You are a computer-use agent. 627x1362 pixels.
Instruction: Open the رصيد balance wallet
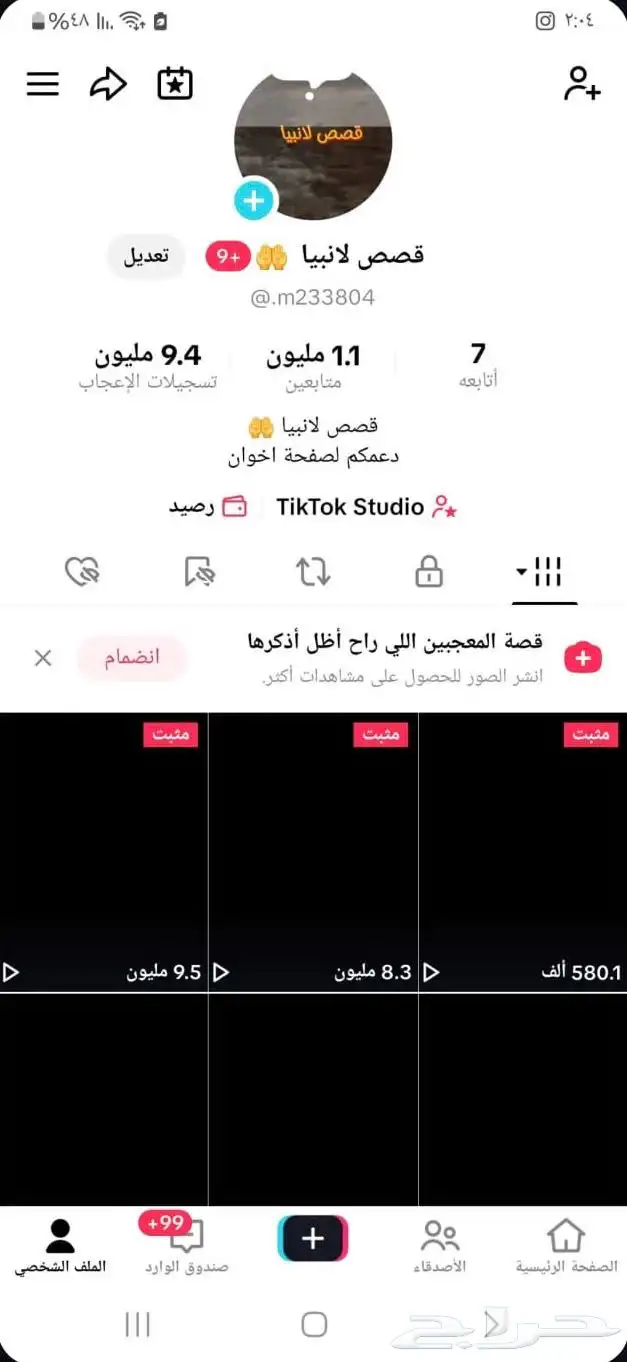pos(207,507)
